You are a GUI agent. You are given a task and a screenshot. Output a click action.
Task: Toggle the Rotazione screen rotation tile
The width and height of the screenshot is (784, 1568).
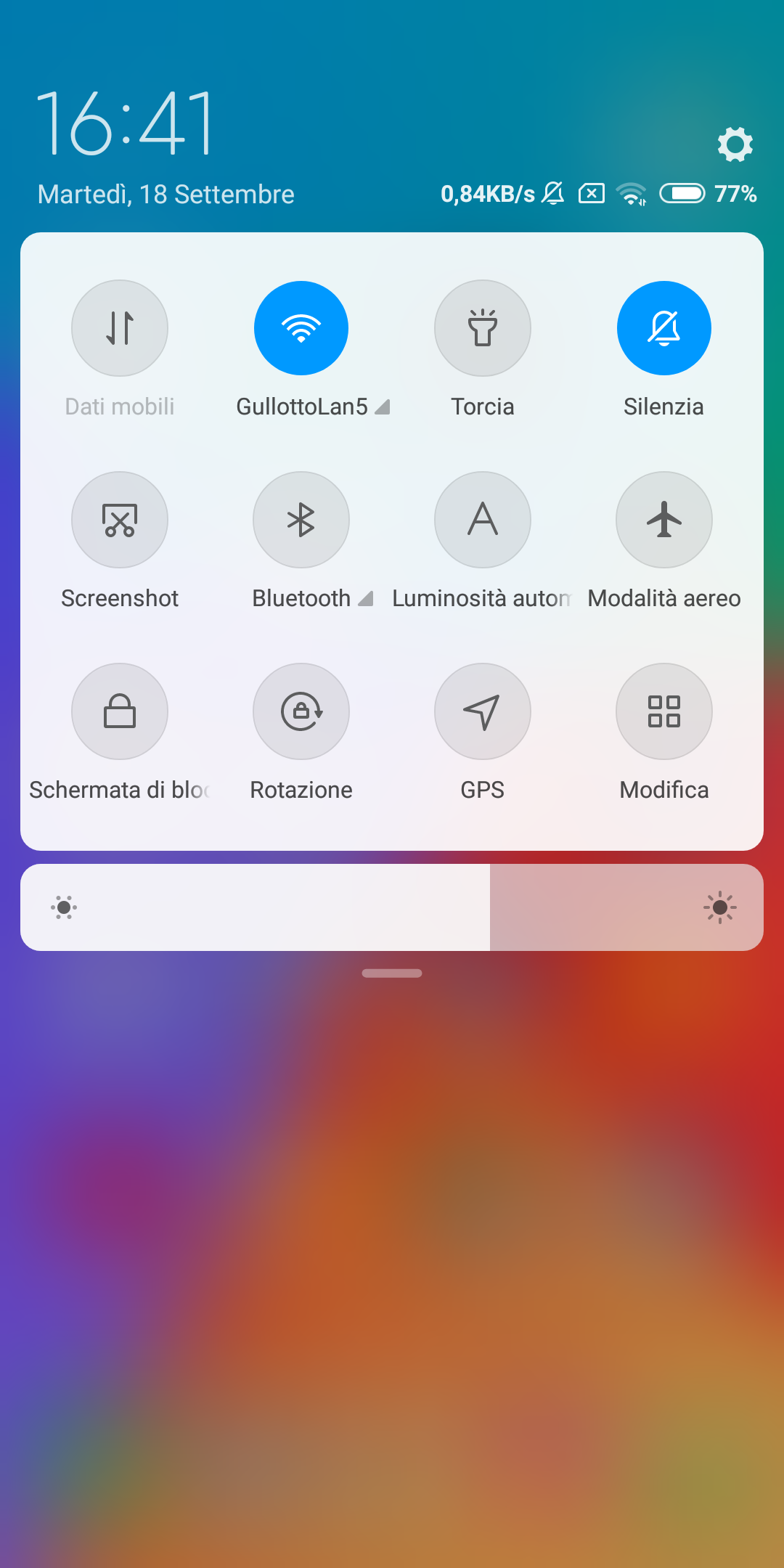(301, 711)
